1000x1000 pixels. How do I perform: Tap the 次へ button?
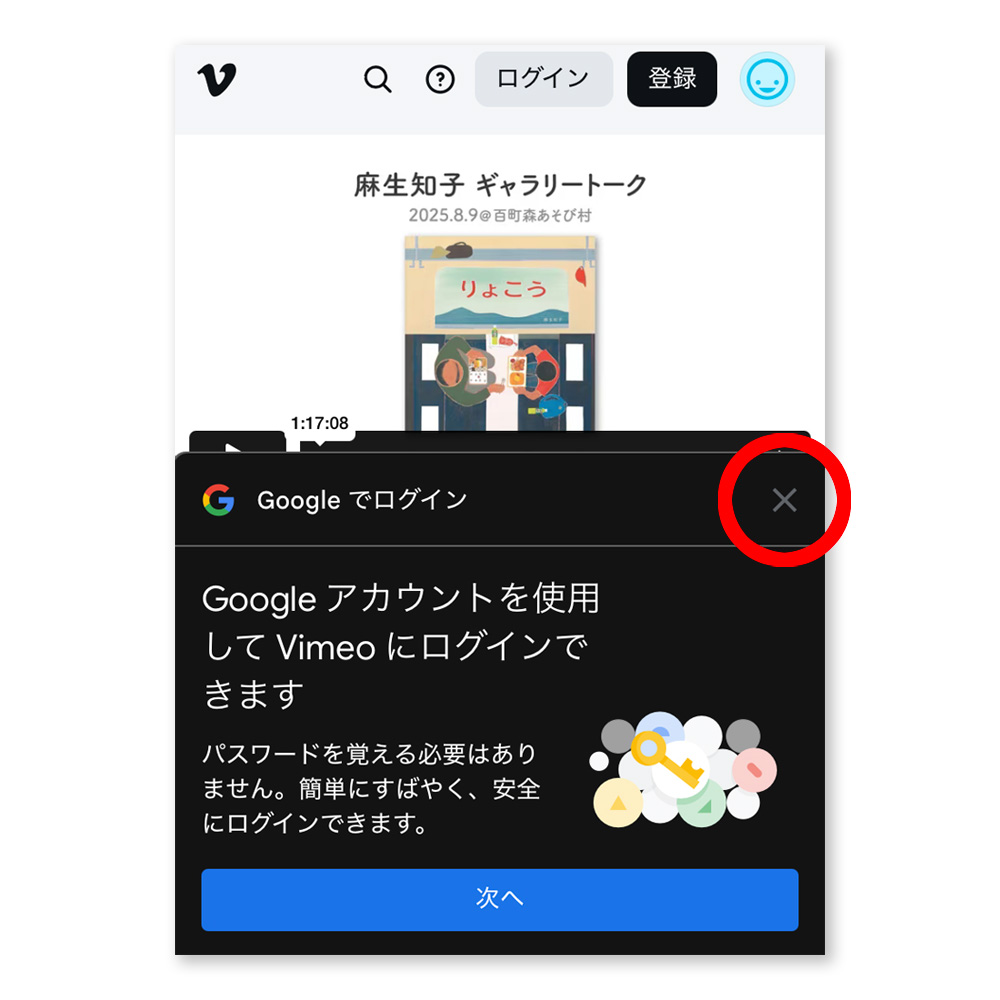(499, 899)
